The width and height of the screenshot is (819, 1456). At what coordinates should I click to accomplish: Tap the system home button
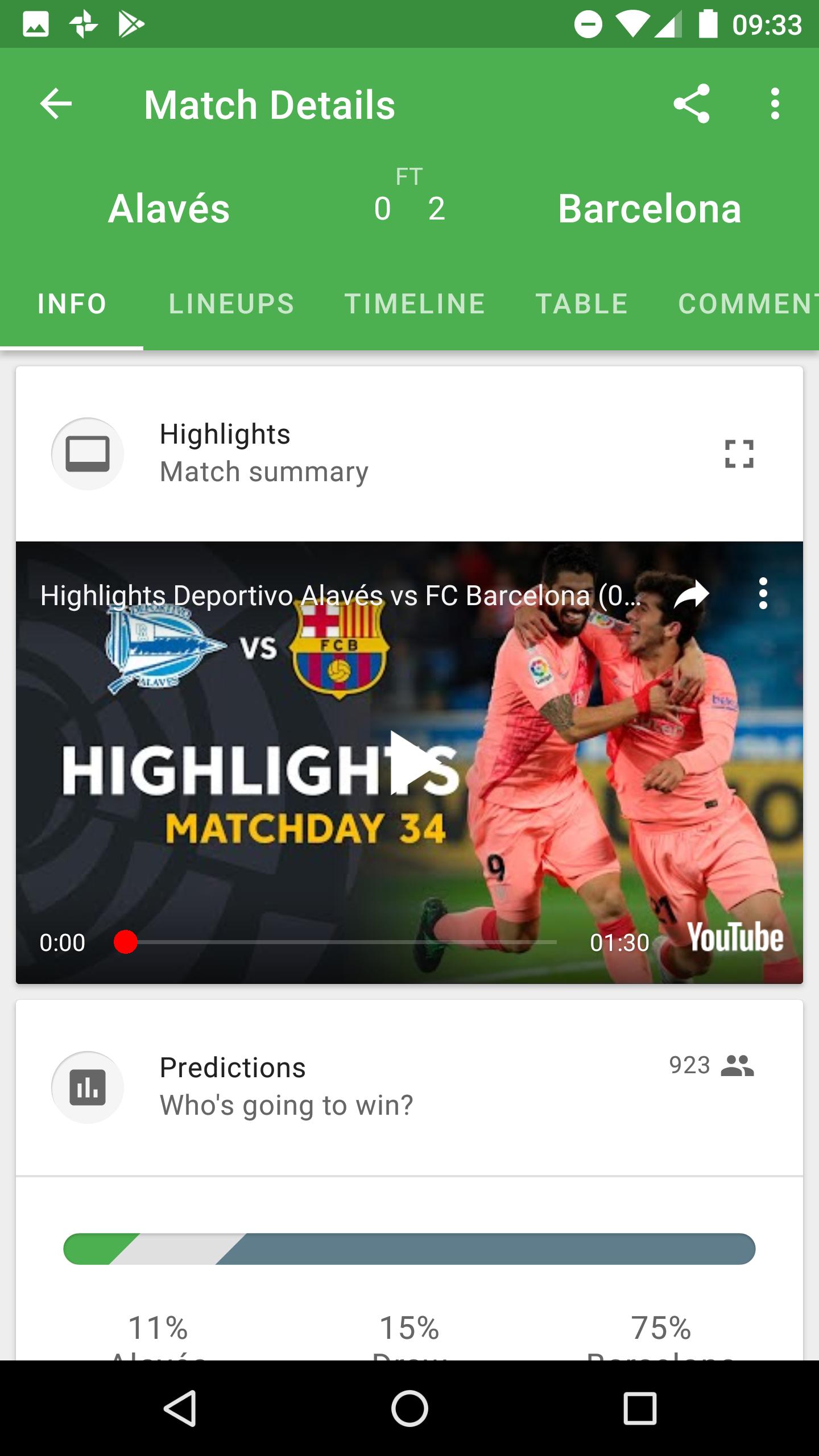tap(409, 1408)
